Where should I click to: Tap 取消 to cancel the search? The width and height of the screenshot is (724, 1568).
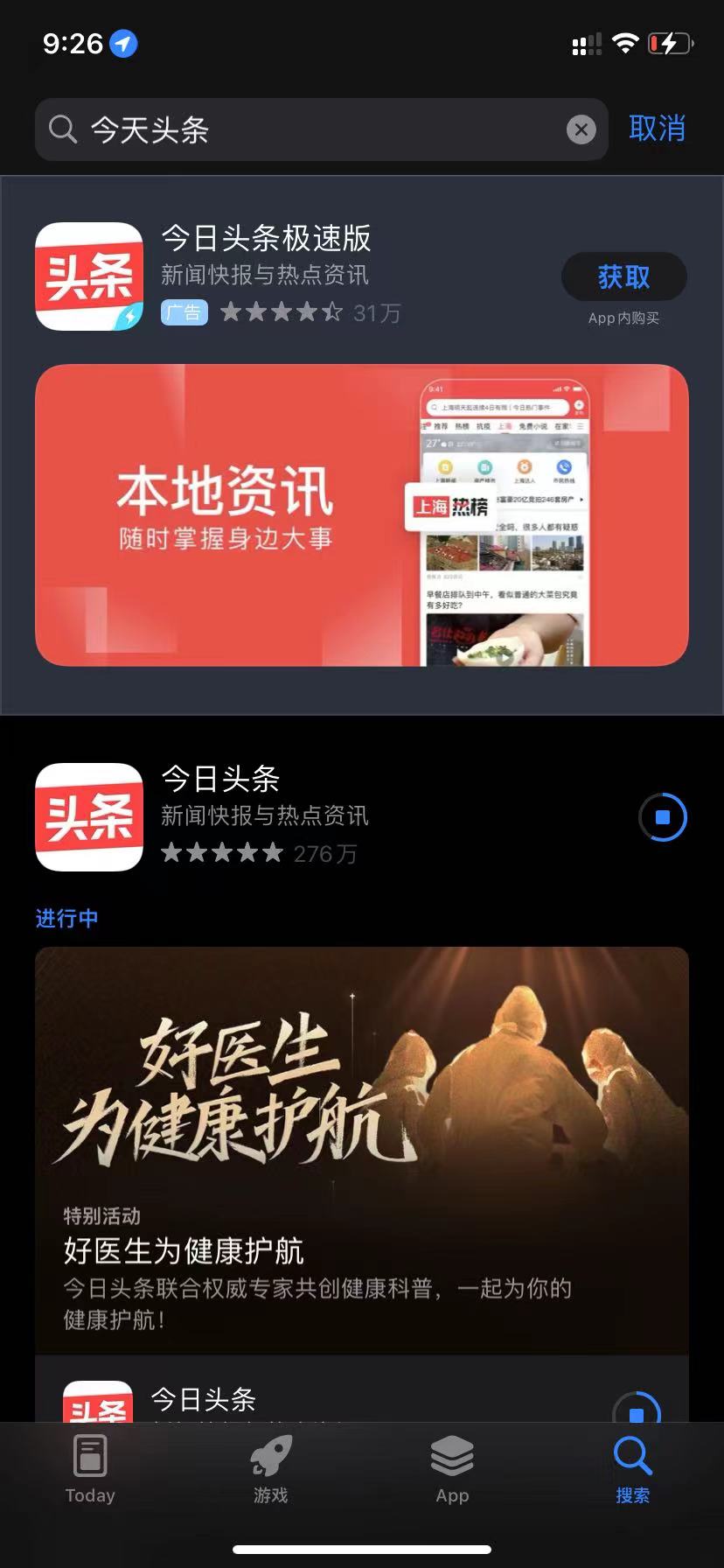tap(658, 129)
